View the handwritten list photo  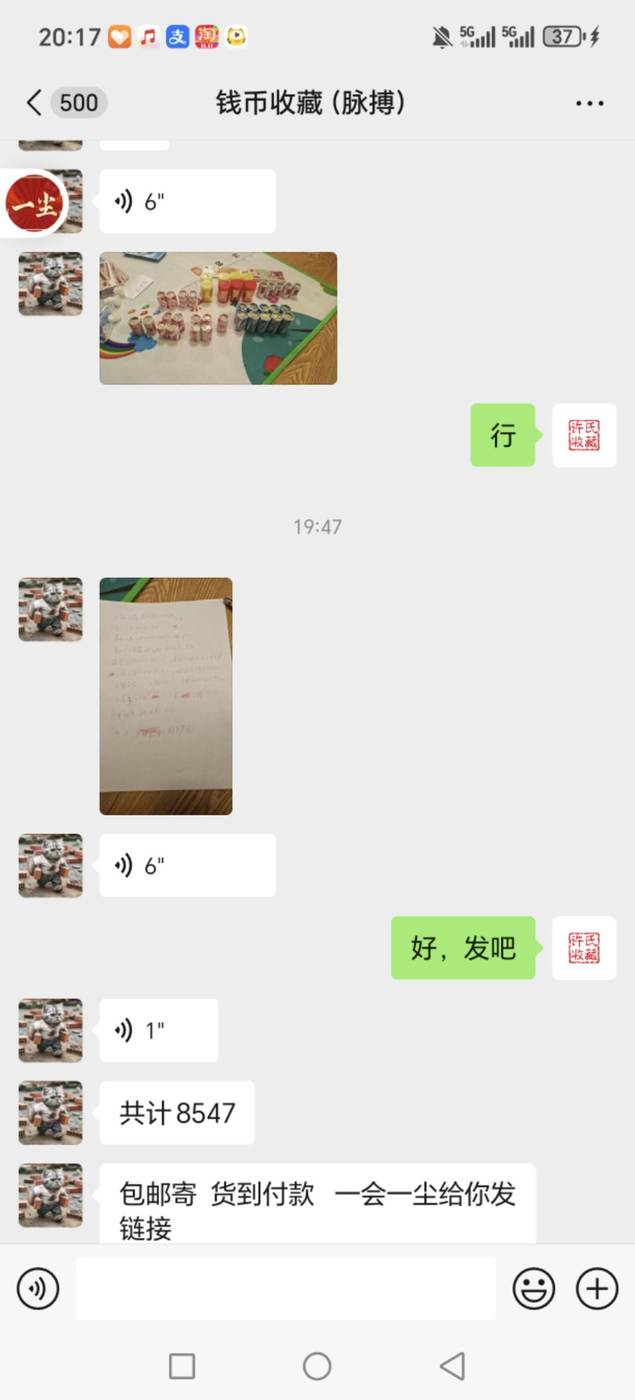click(166, 696)
